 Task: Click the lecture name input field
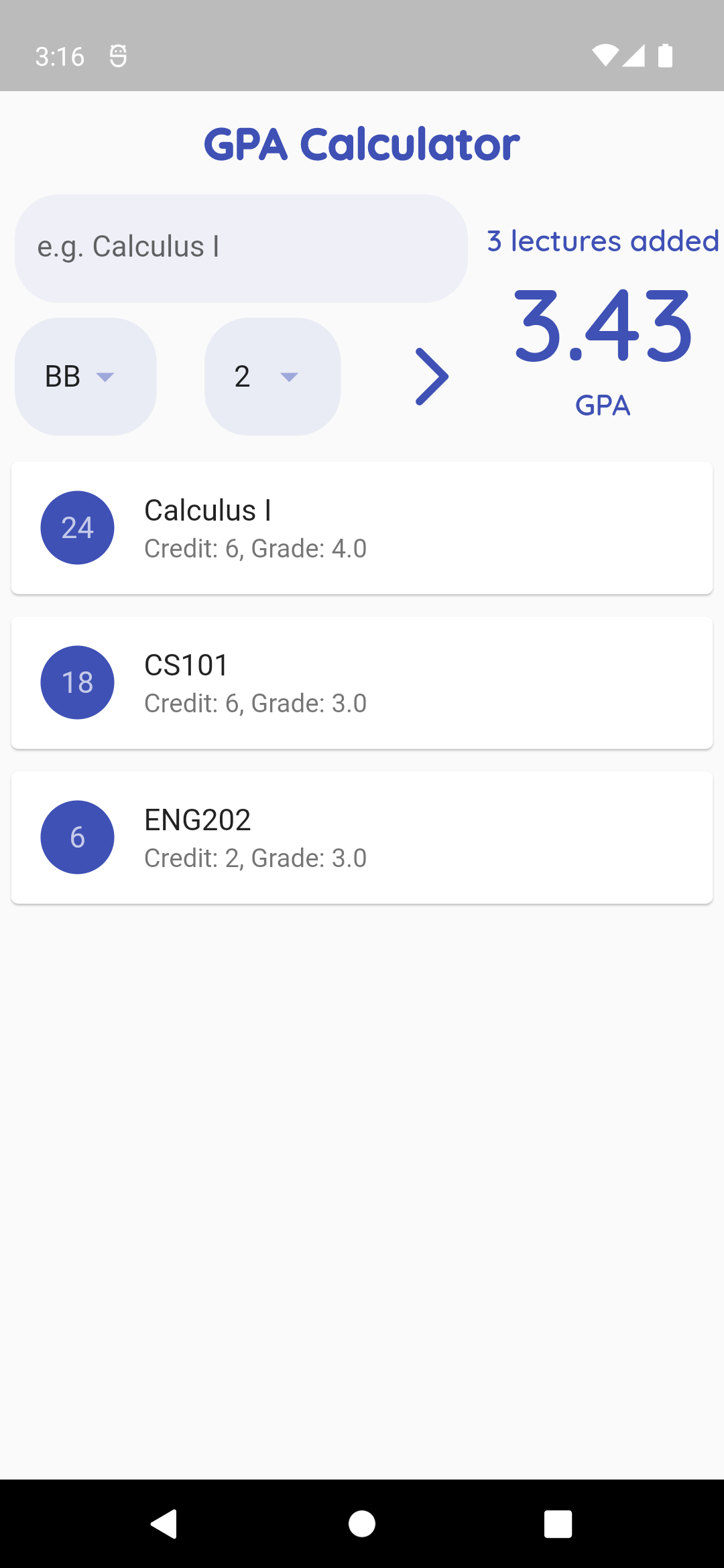coord(241,247)
